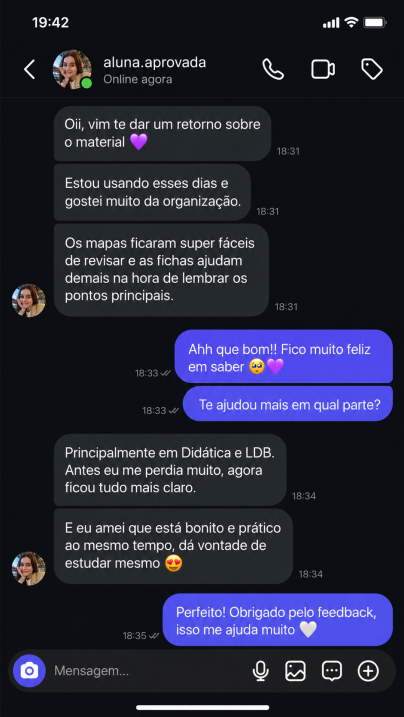Open the tag label icon
404x717 pixels.
click(372, 70)
